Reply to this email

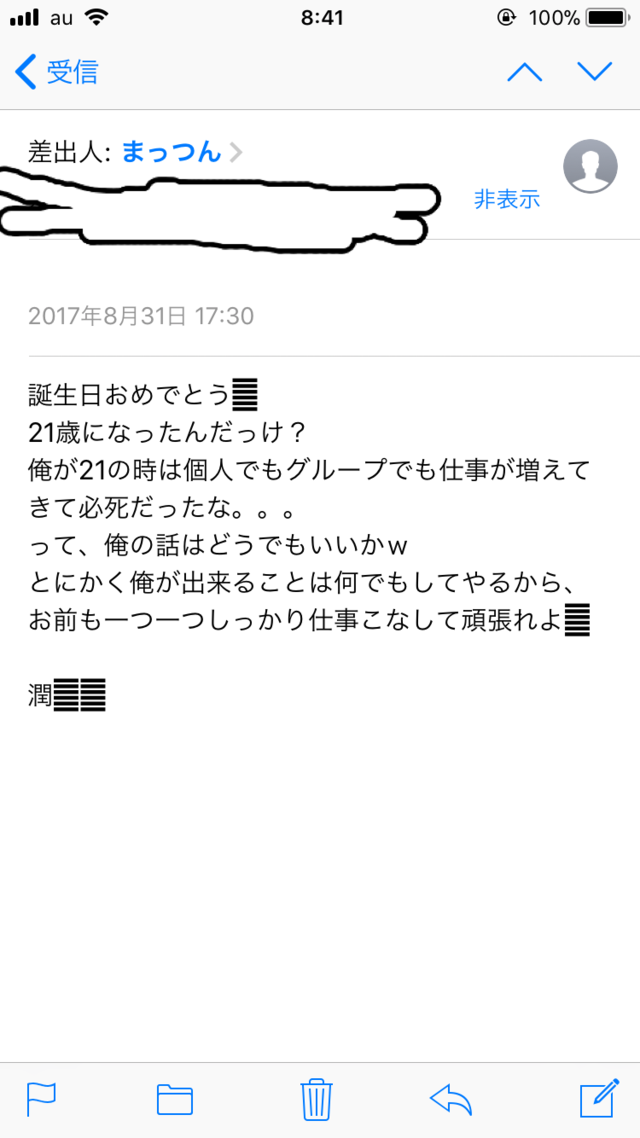point(451,1100)
